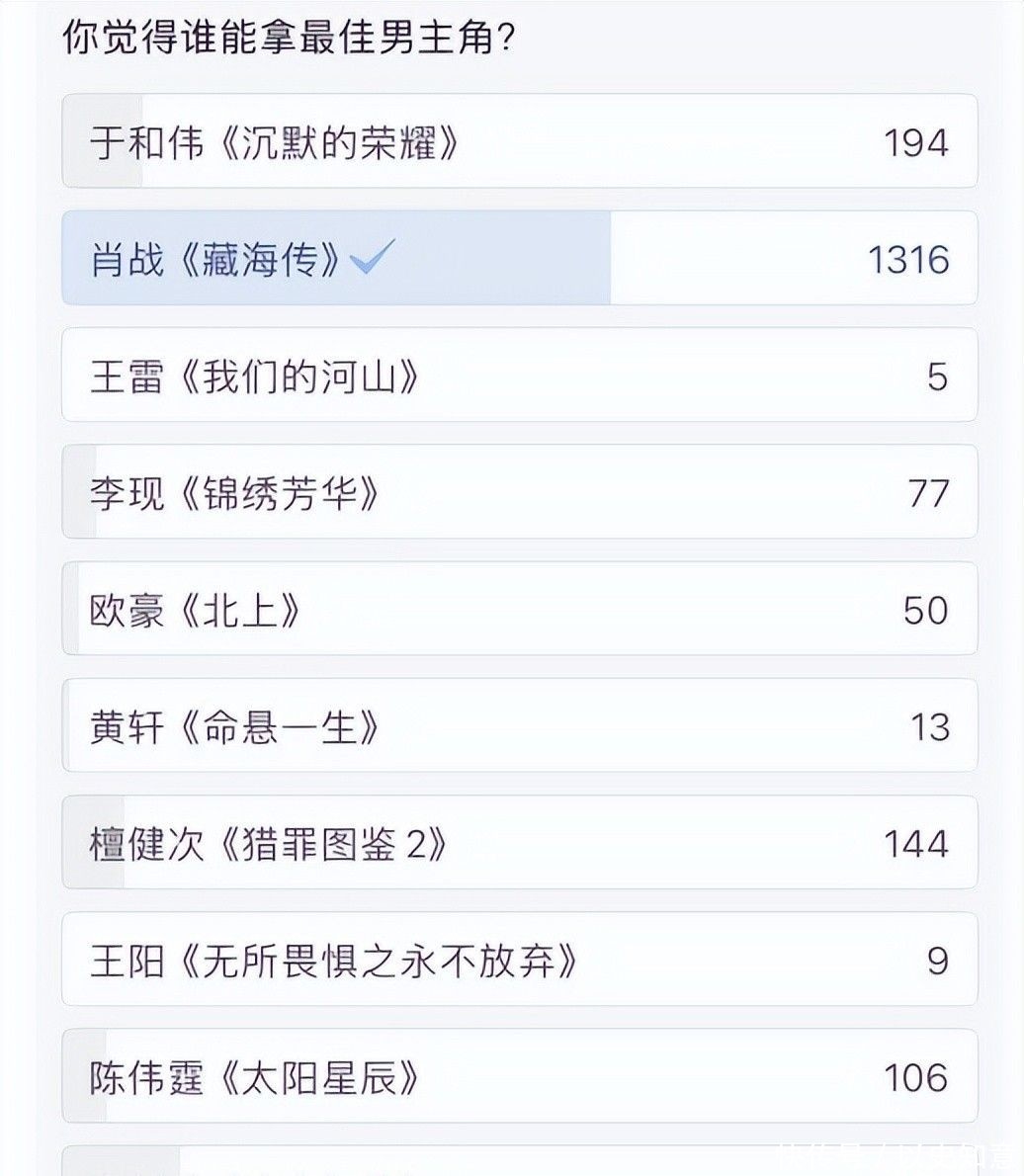Choose 王阳《无所畏惧之永不放弃》 in the poll

point(519,960)
